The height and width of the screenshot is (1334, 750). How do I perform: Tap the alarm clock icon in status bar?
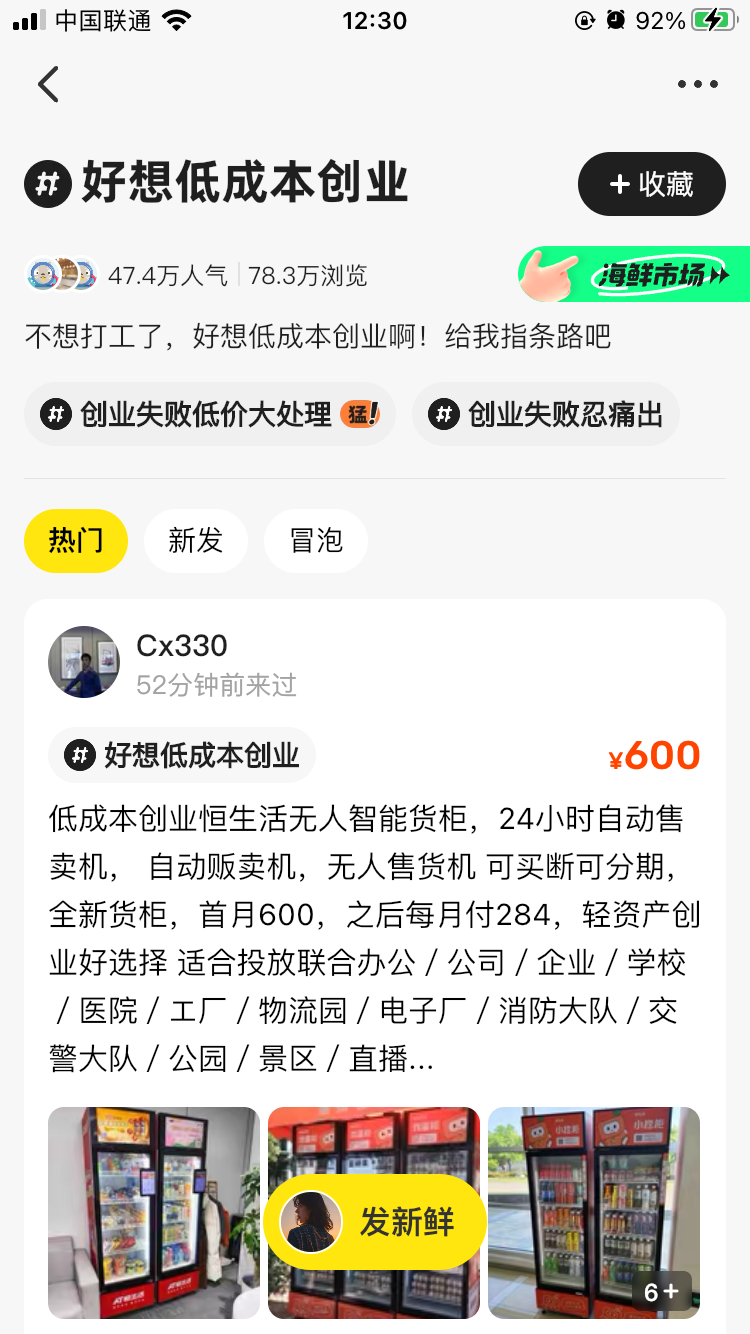tap(615, 18)
